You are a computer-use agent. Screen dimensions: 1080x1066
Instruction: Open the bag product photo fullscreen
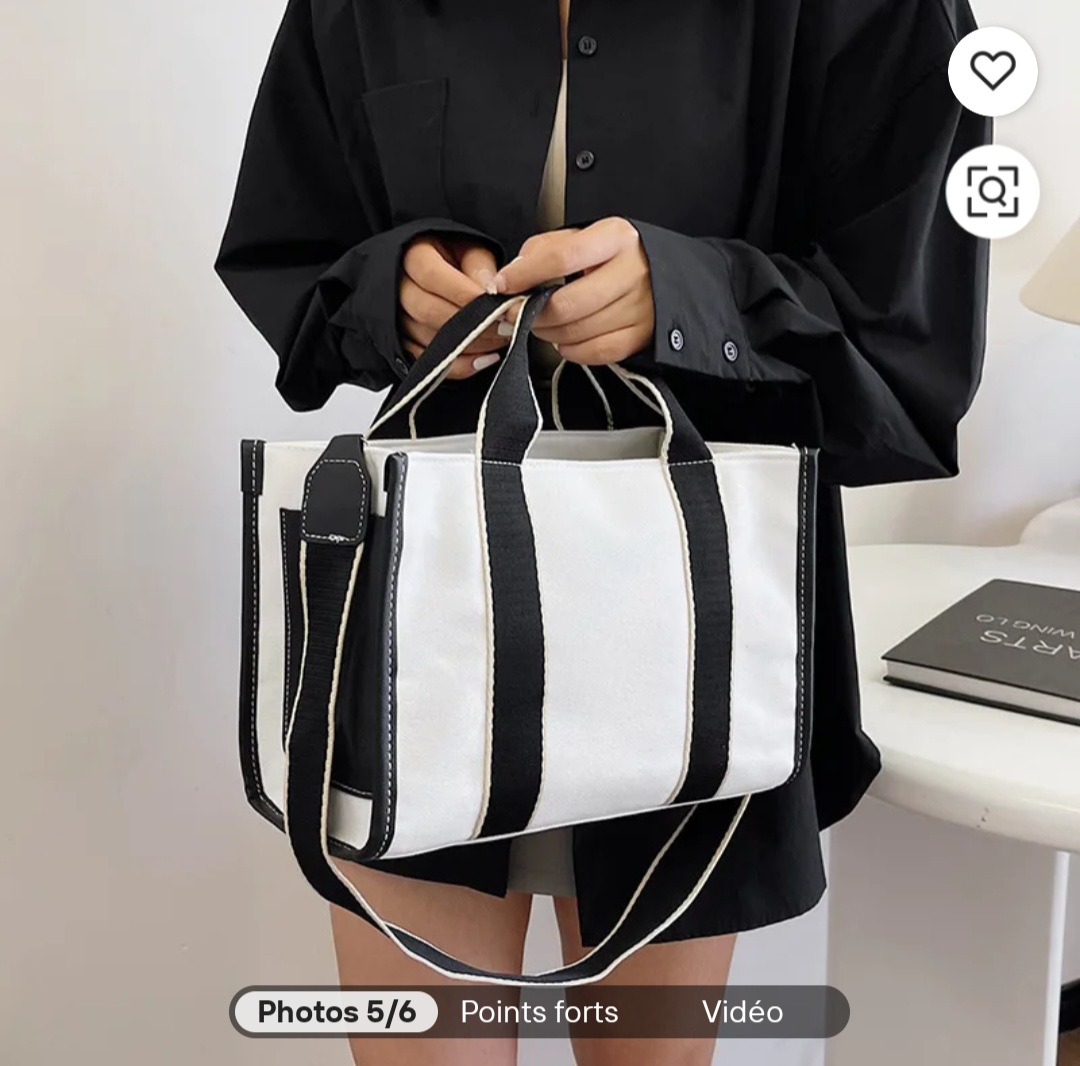540,640
